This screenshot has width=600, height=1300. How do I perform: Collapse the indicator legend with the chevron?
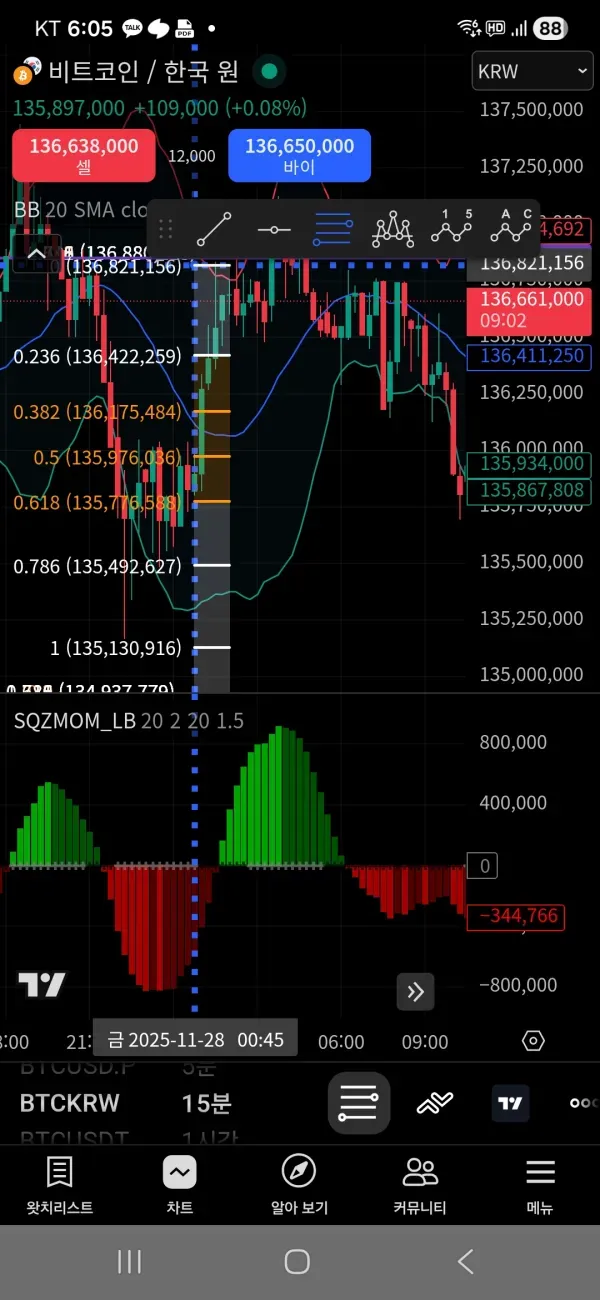(x=35, y=254)
